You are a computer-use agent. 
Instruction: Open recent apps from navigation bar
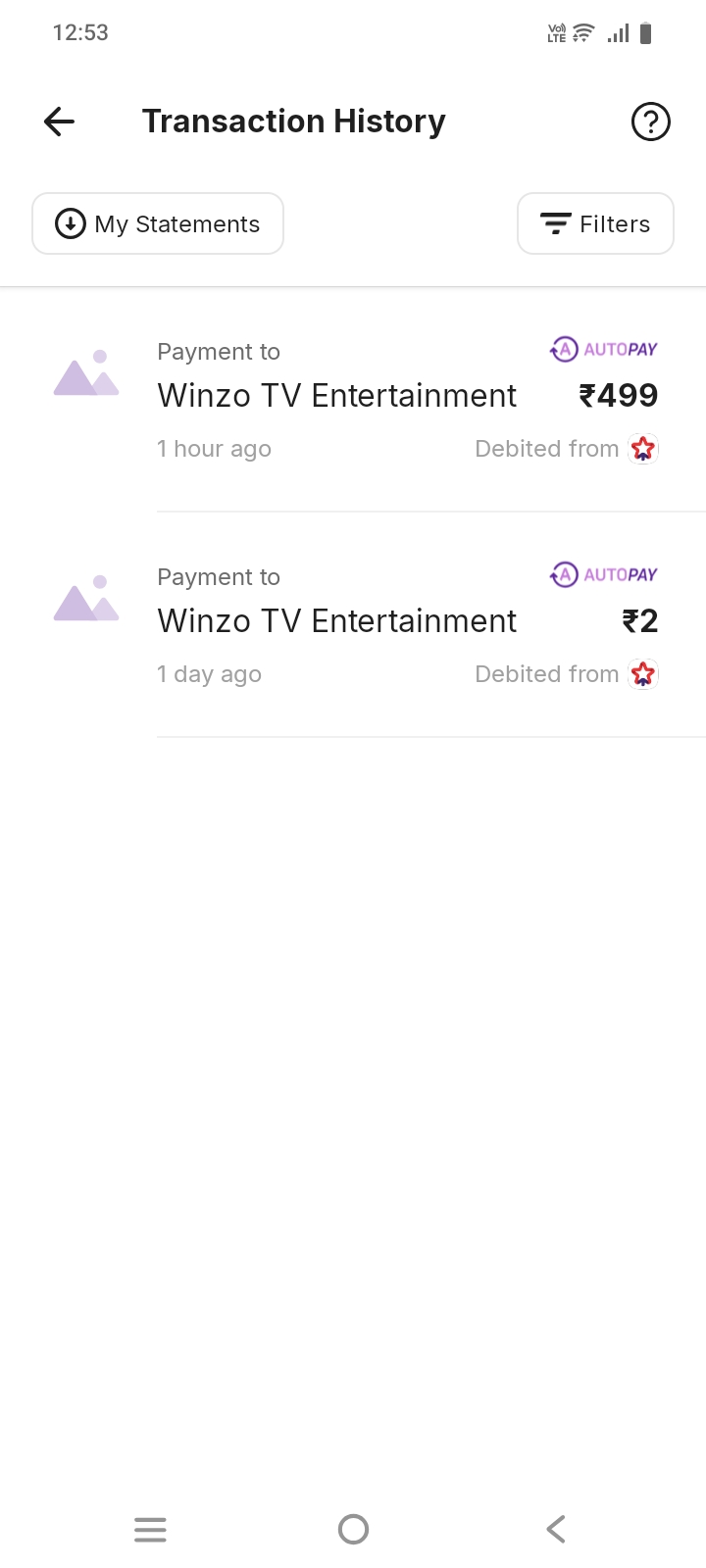(x=150, y=1529)
